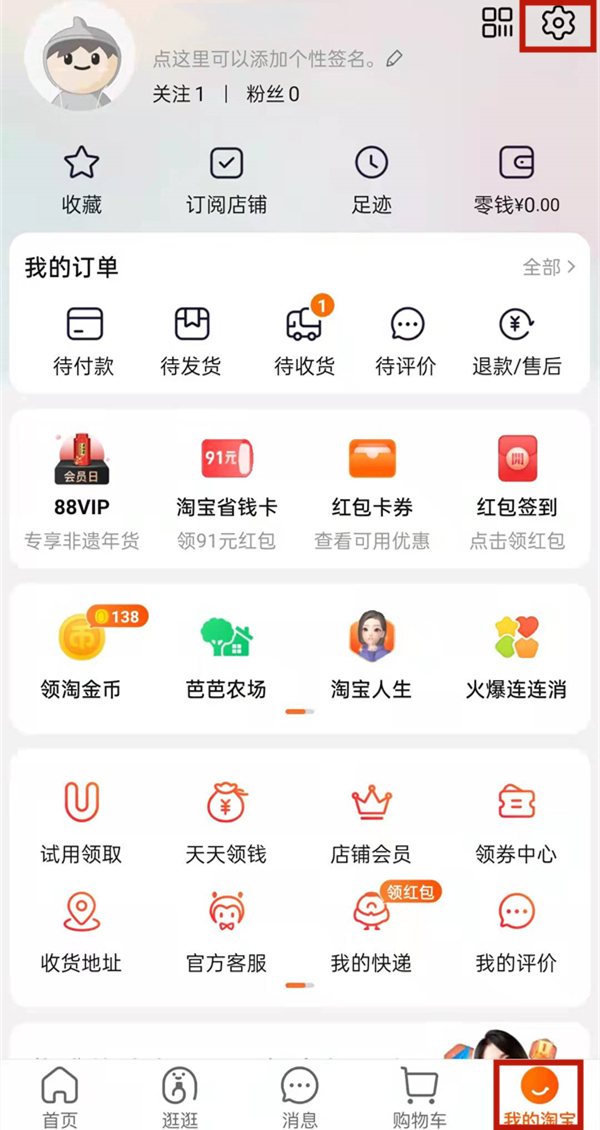
Task: Open 退款/售后 refunds and after-sales
Action: point(516,341)
